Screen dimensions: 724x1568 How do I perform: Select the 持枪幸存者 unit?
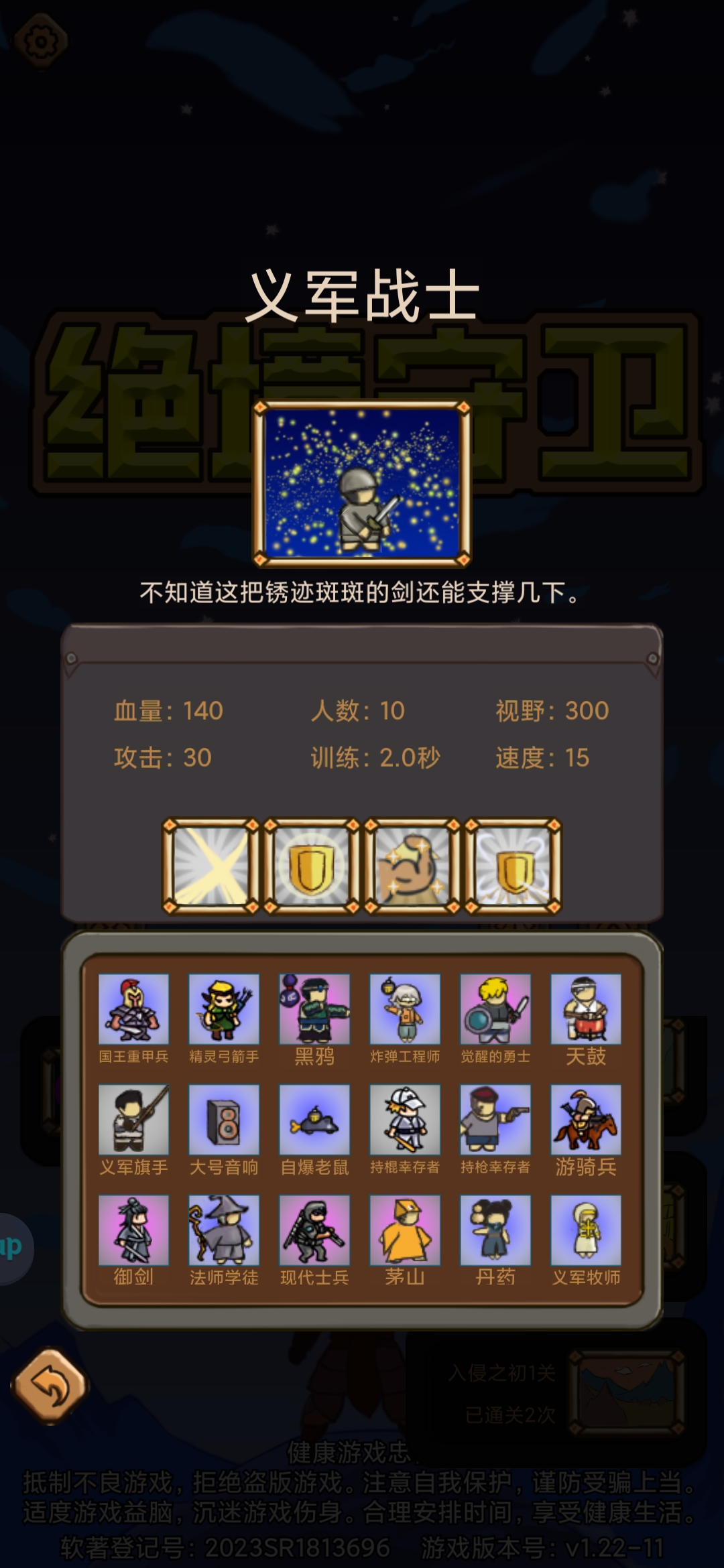pos(495,1120)
